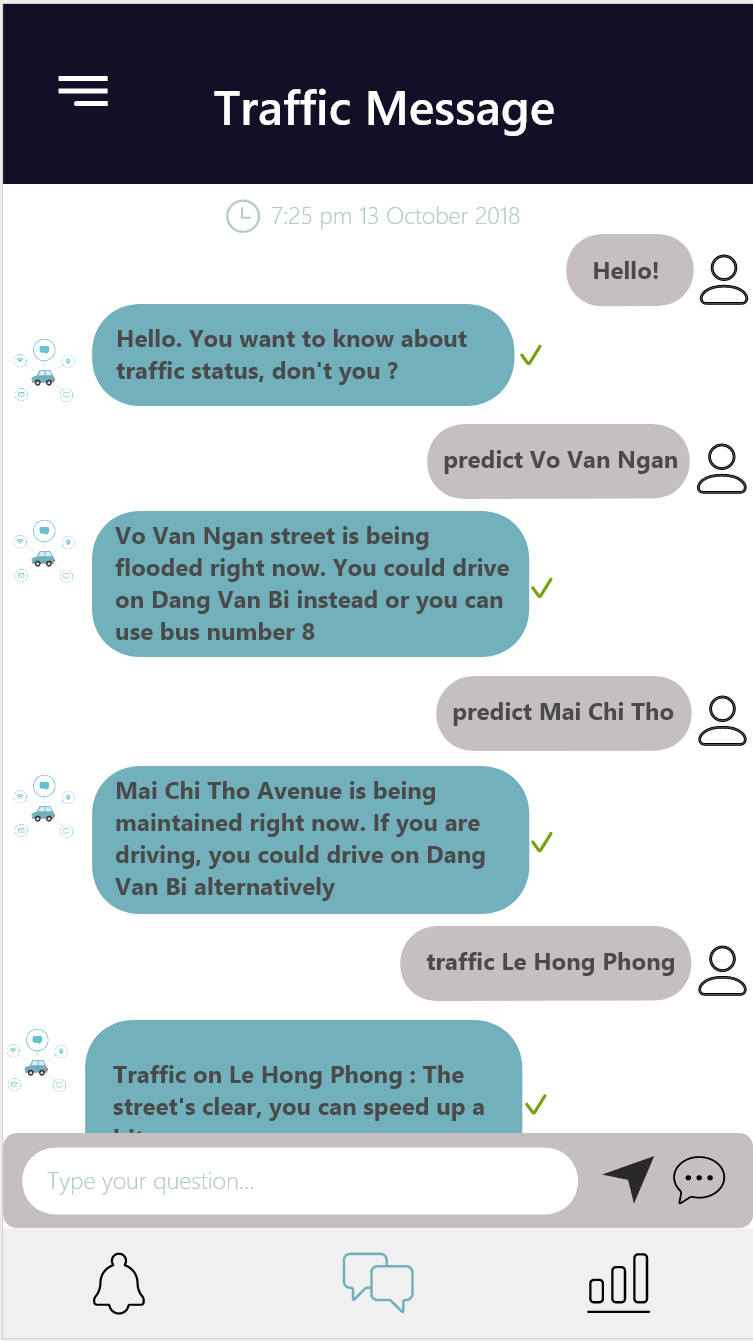This screenshot has height=1341, width=753.
Task: Open the bar chart statistics tab
Action: (x=619, y=1283)
